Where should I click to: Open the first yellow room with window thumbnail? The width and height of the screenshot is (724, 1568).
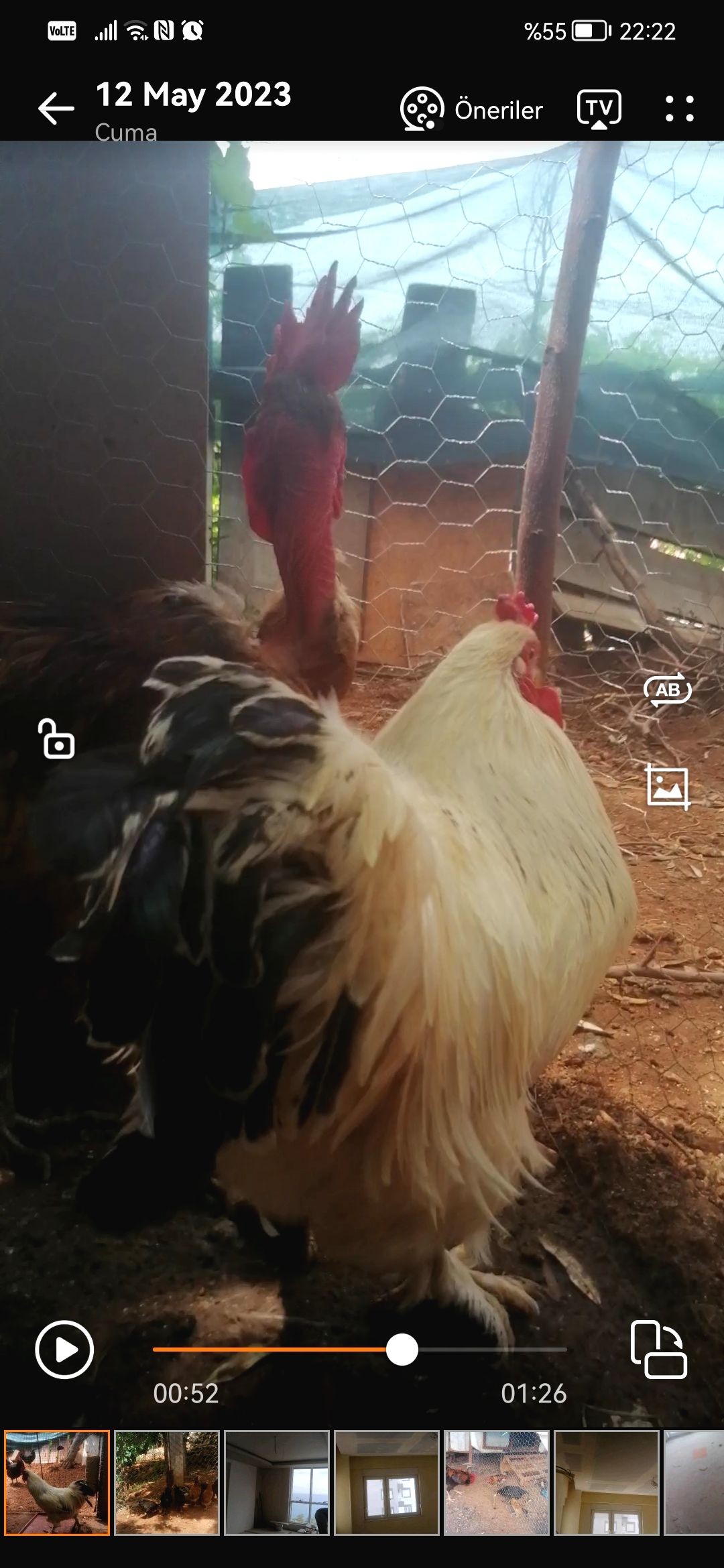coord(387,1482)
